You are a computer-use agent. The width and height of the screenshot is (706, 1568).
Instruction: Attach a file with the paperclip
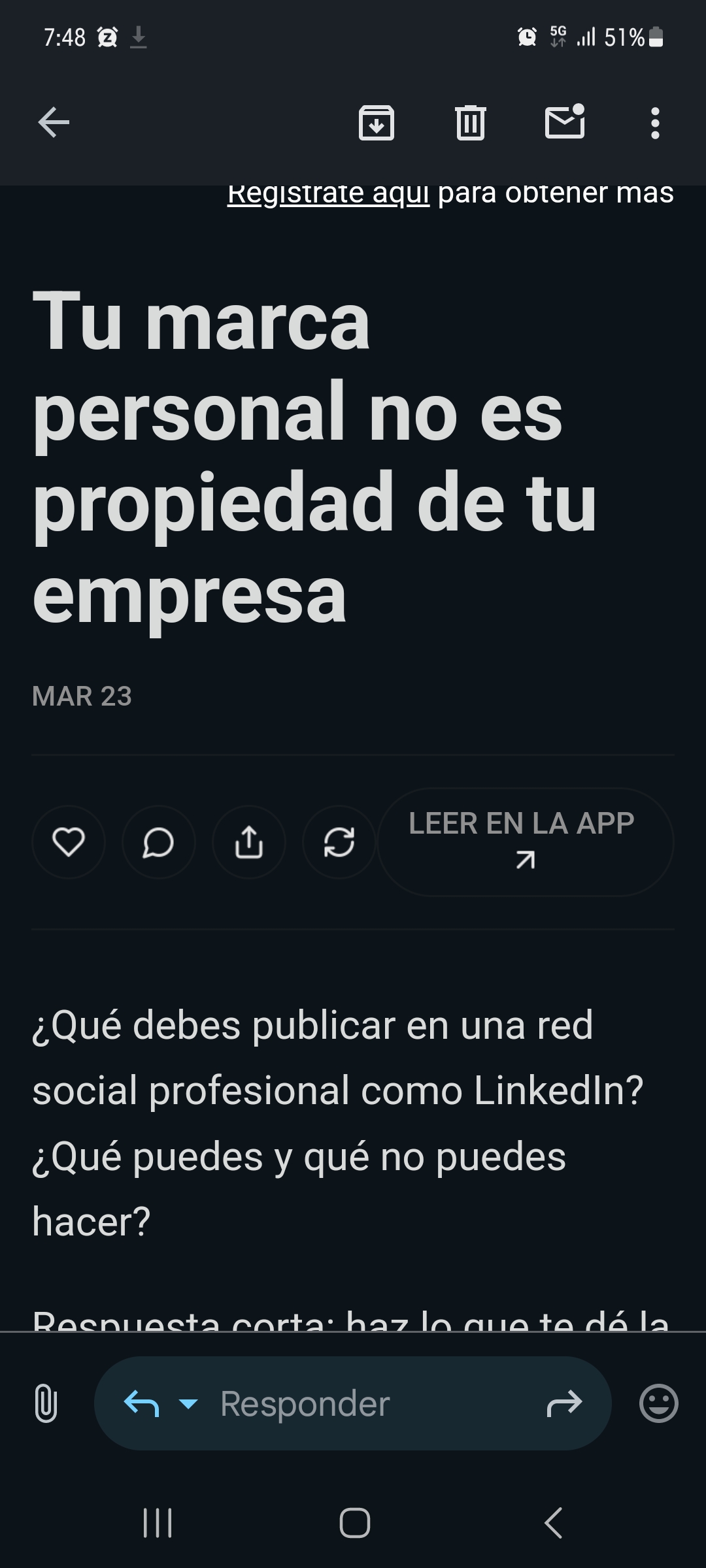click(x=46, y=1403)
